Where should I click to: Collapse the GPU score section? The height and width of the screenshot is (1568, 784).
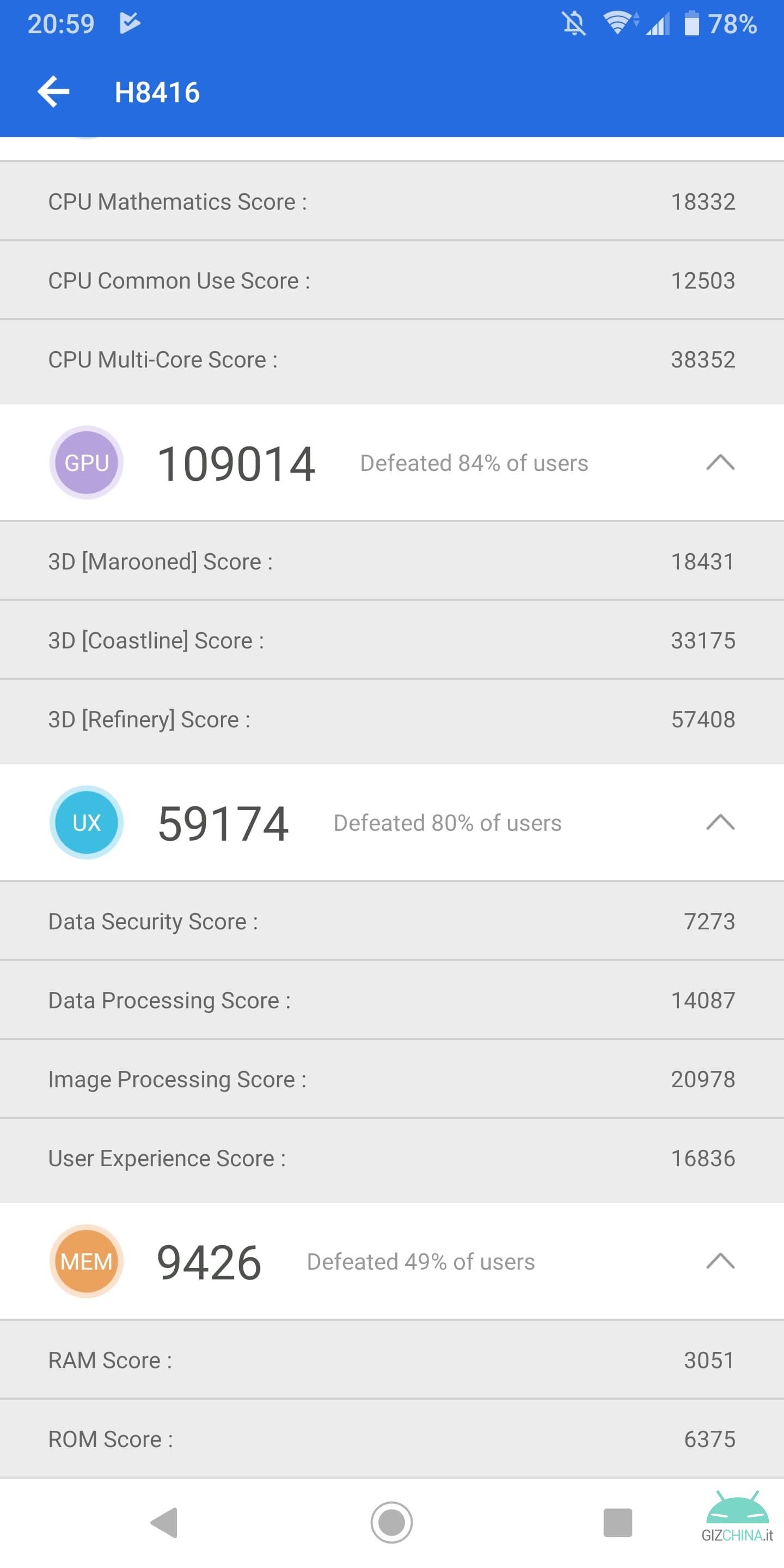(x=720, y=463)
